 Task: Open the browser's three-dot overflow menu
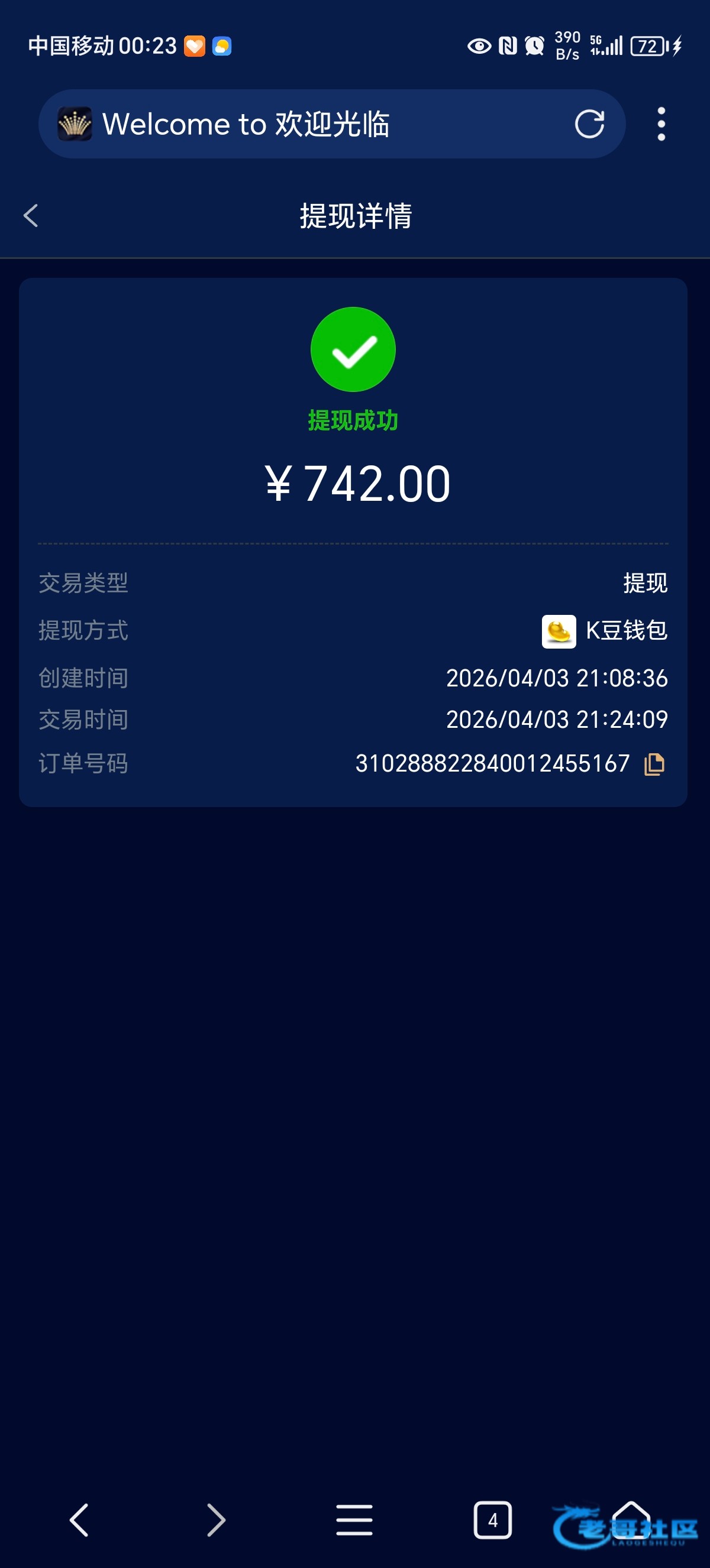point(661,124)
